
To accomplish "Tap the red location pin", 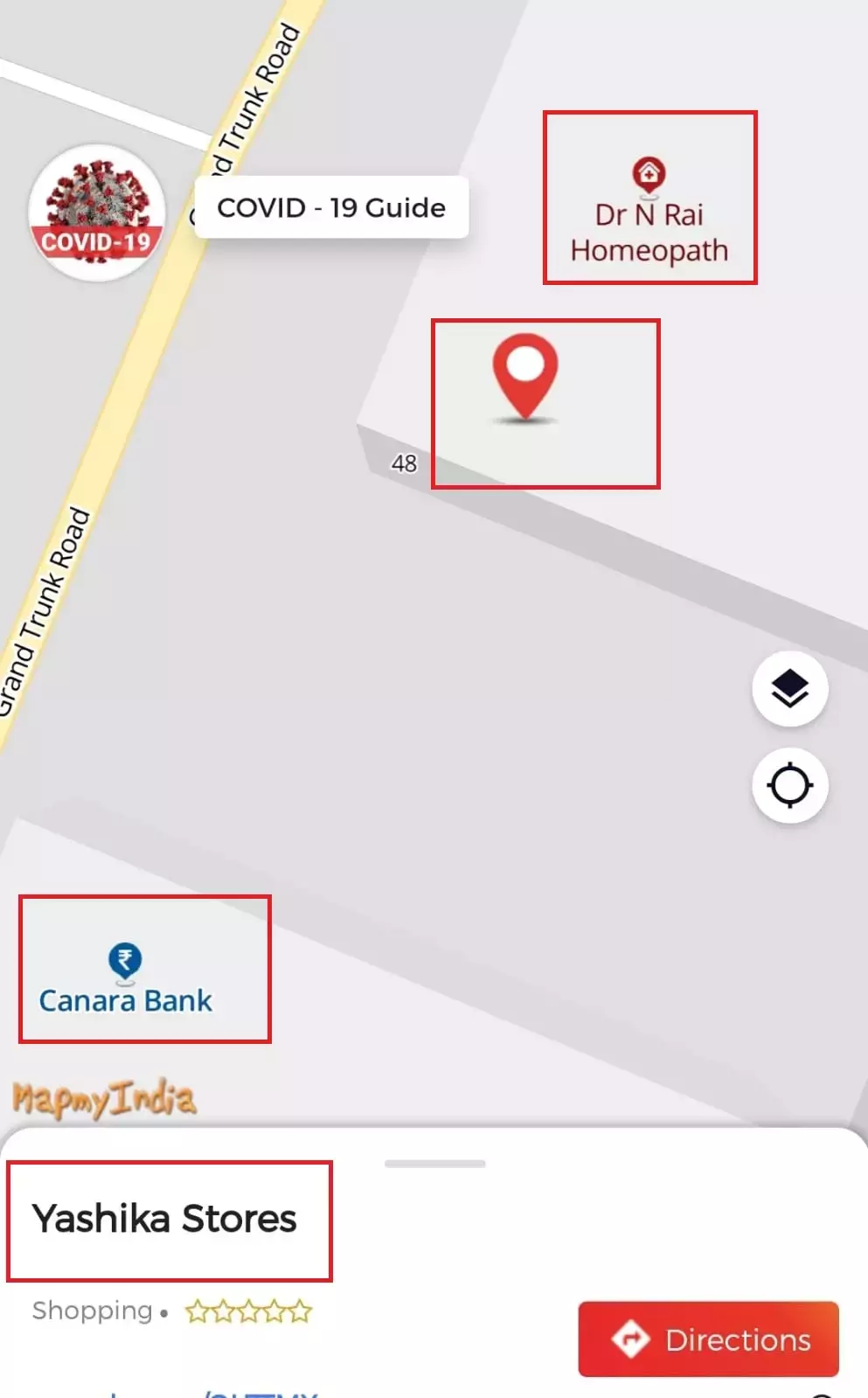I will (x=525, y=376).
